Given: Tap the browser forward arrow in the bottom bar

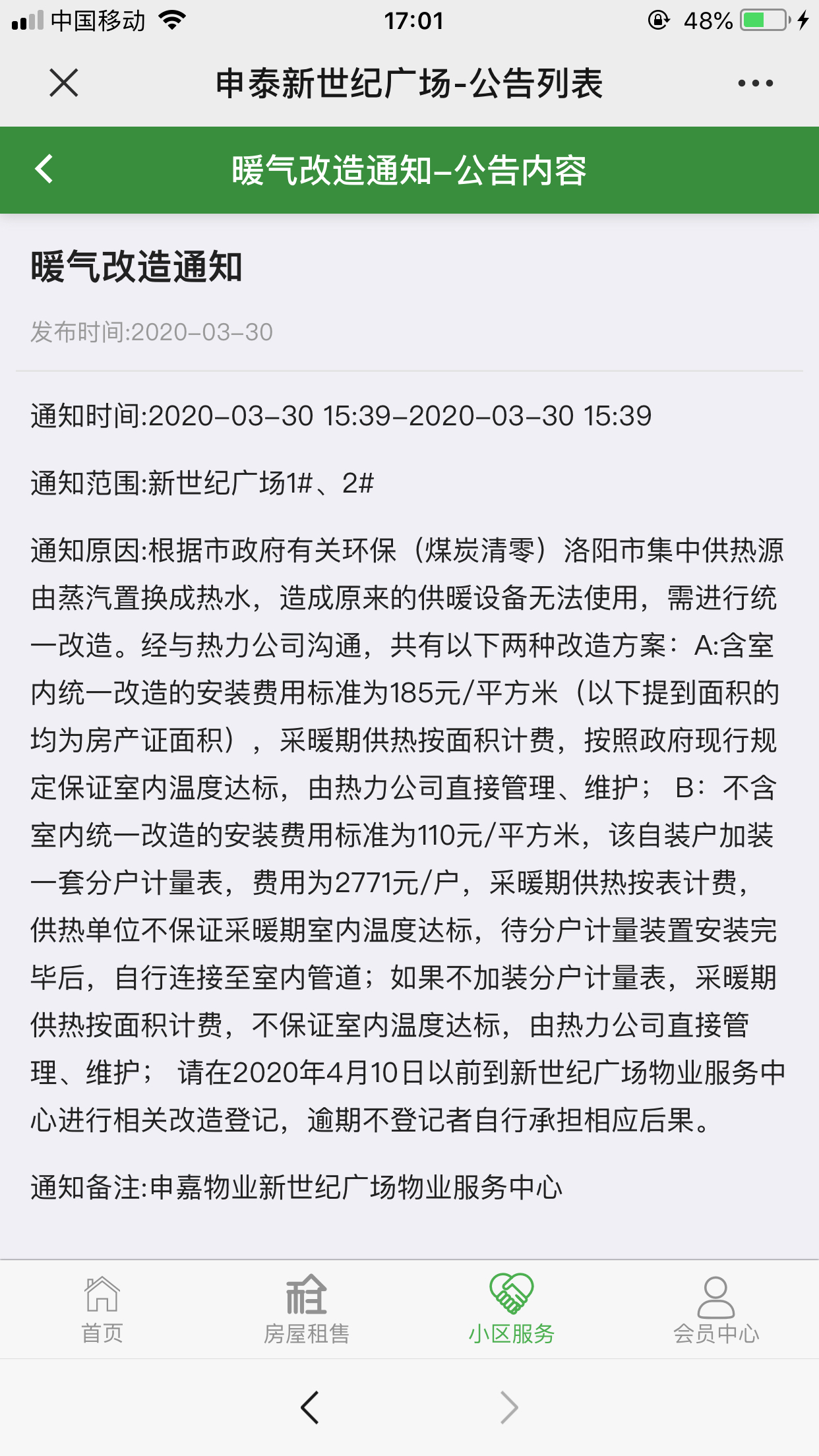Looking at the screenshot, I should [509, 1407].
